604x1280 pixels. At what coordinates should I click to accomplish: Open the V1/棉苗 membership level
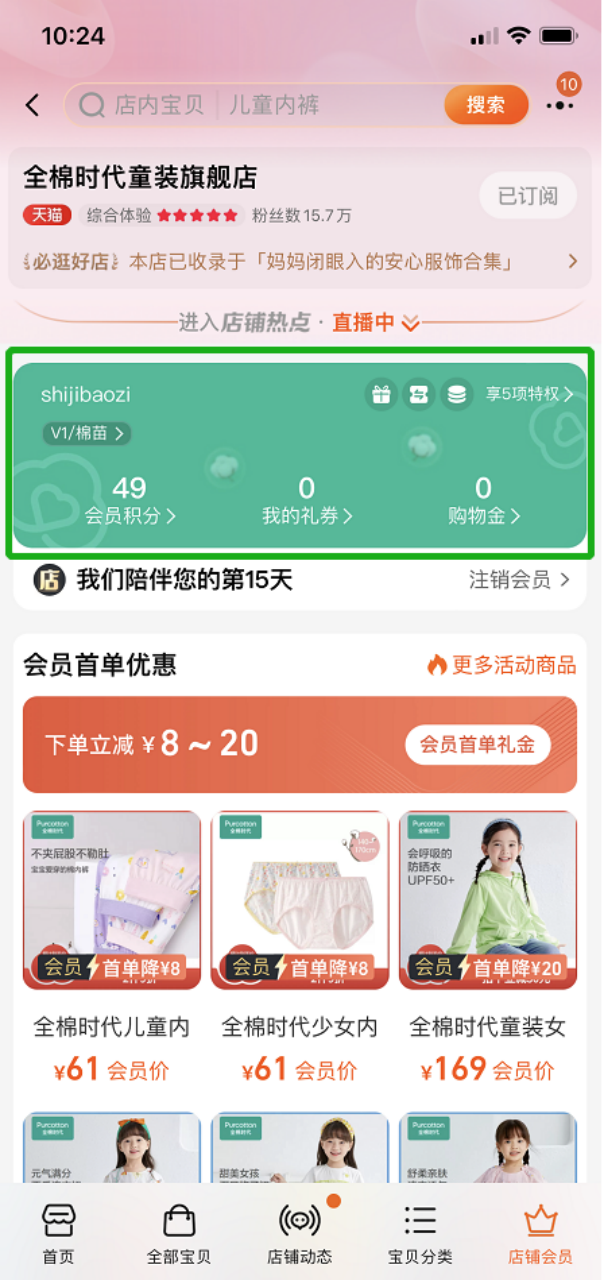tap(87, 433)
